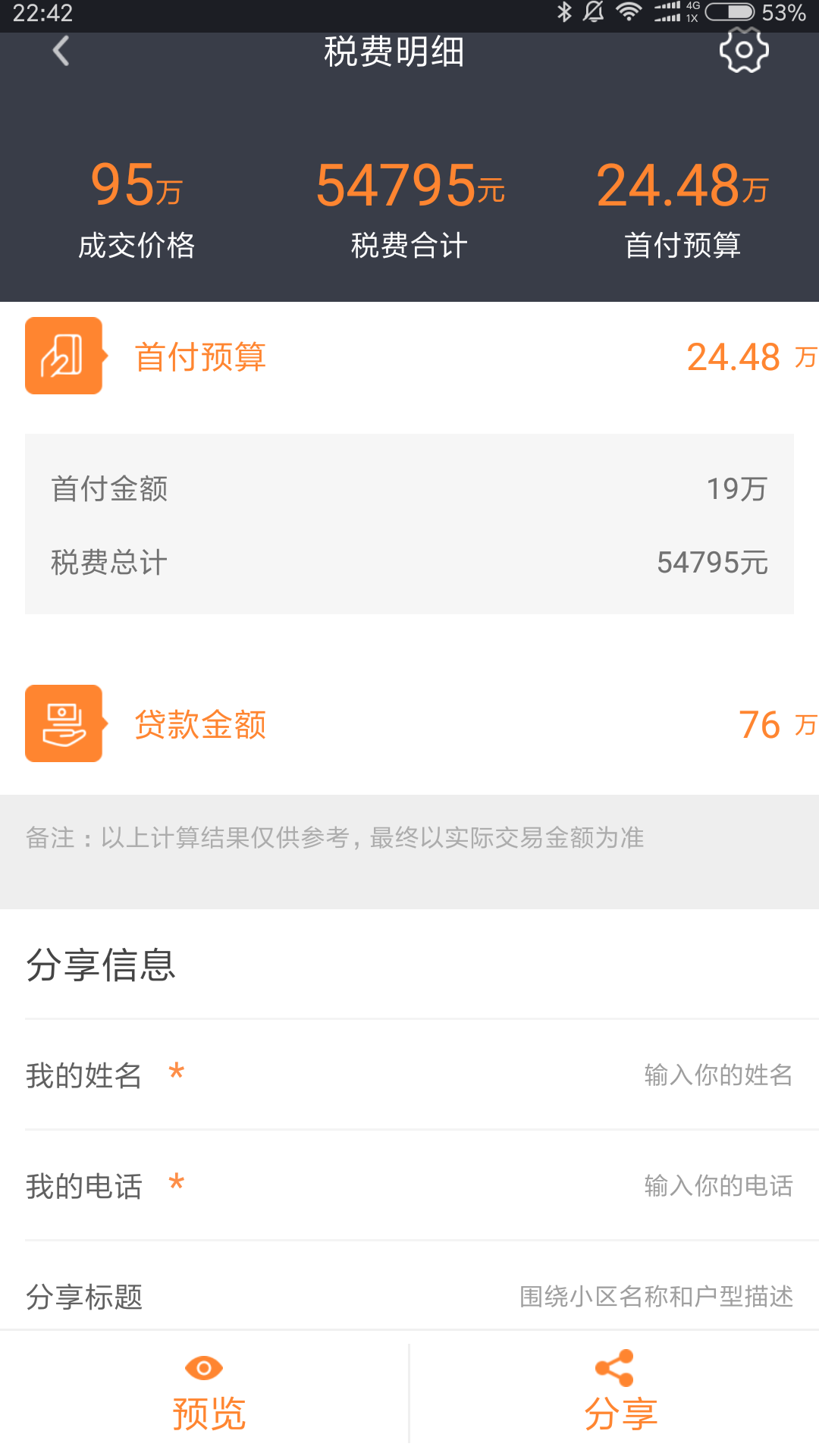Expand the 首付预算 section

409,356
